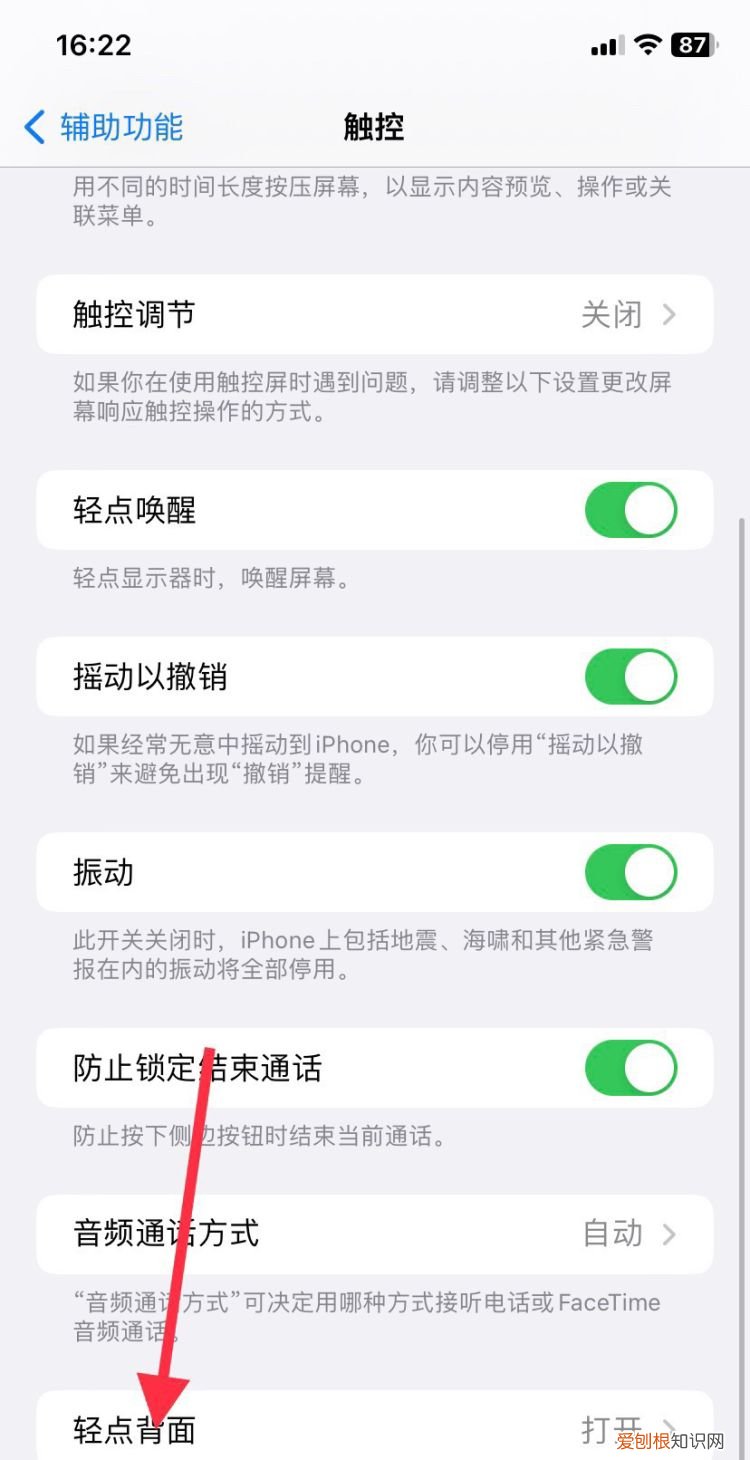Turn off 防止锁定结束通话
The image size is (750, 1460).
pos(630,1068)
